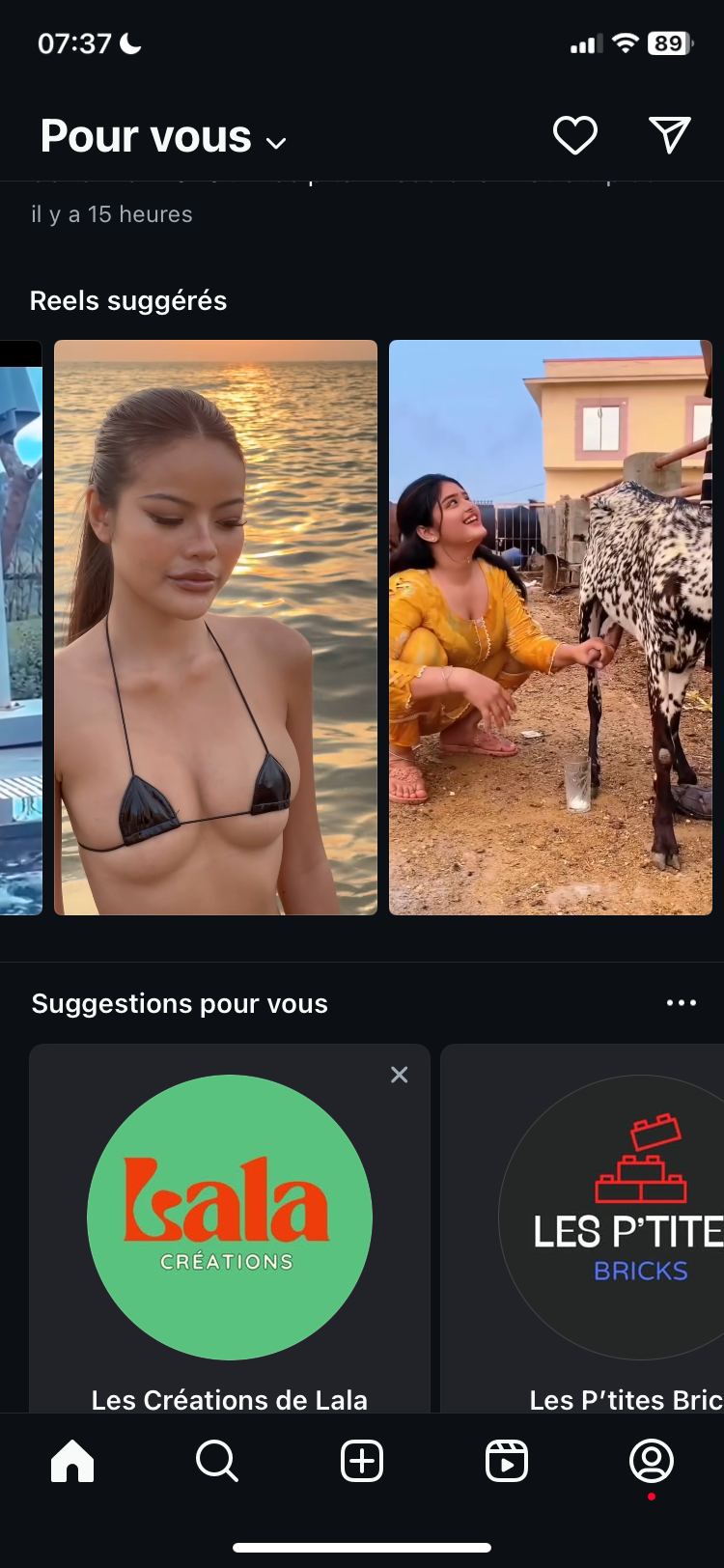Switch to the Search tab
The image size is (724, 1568).
pyautogui.click(x=217, y=1461)
